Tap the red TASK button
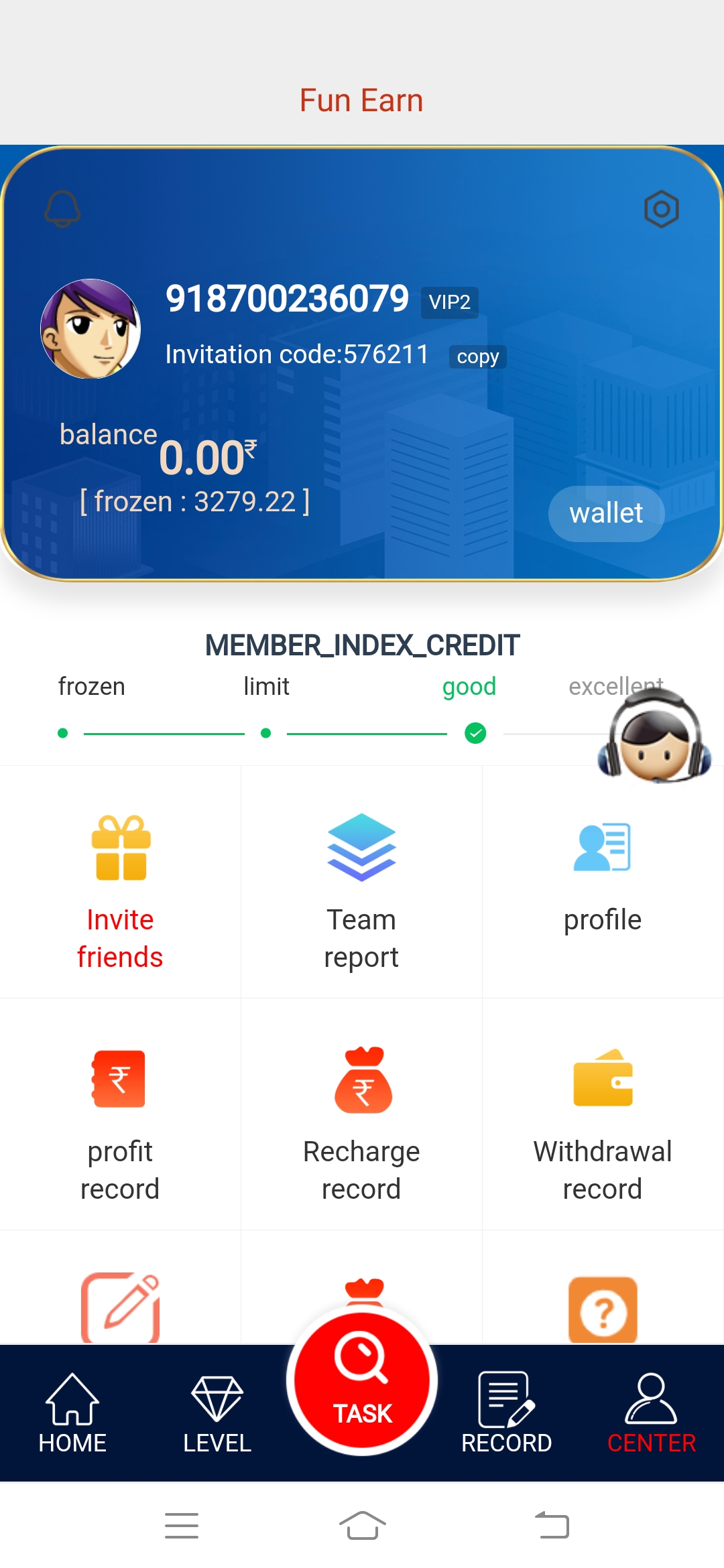This screenshot has height=1568, width=724. 362,1382
